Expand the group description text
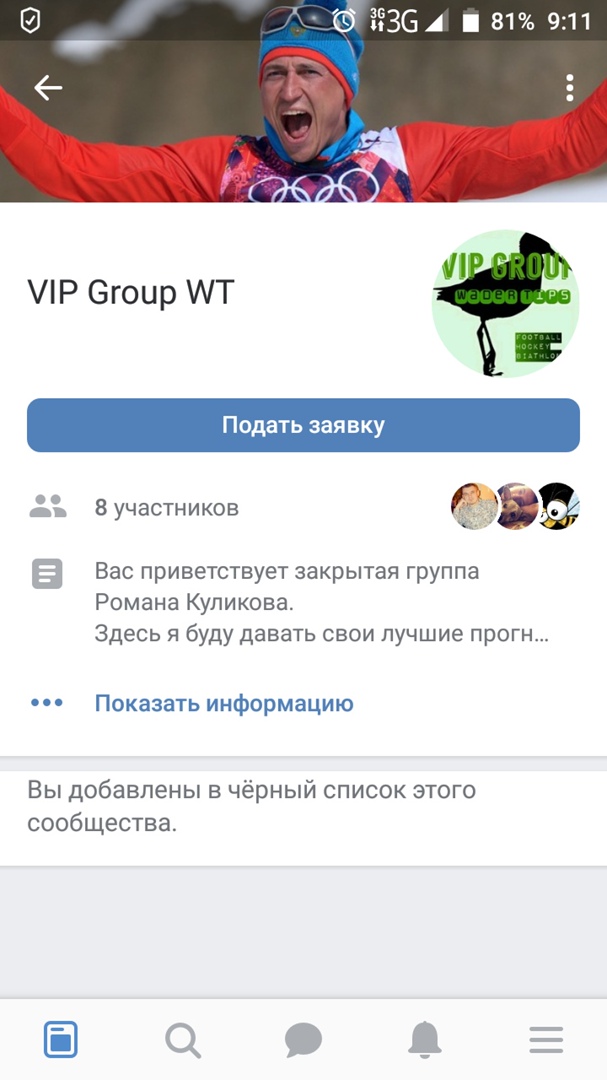The width and height of the screenshot is (607, 1080). pos(321,603)
